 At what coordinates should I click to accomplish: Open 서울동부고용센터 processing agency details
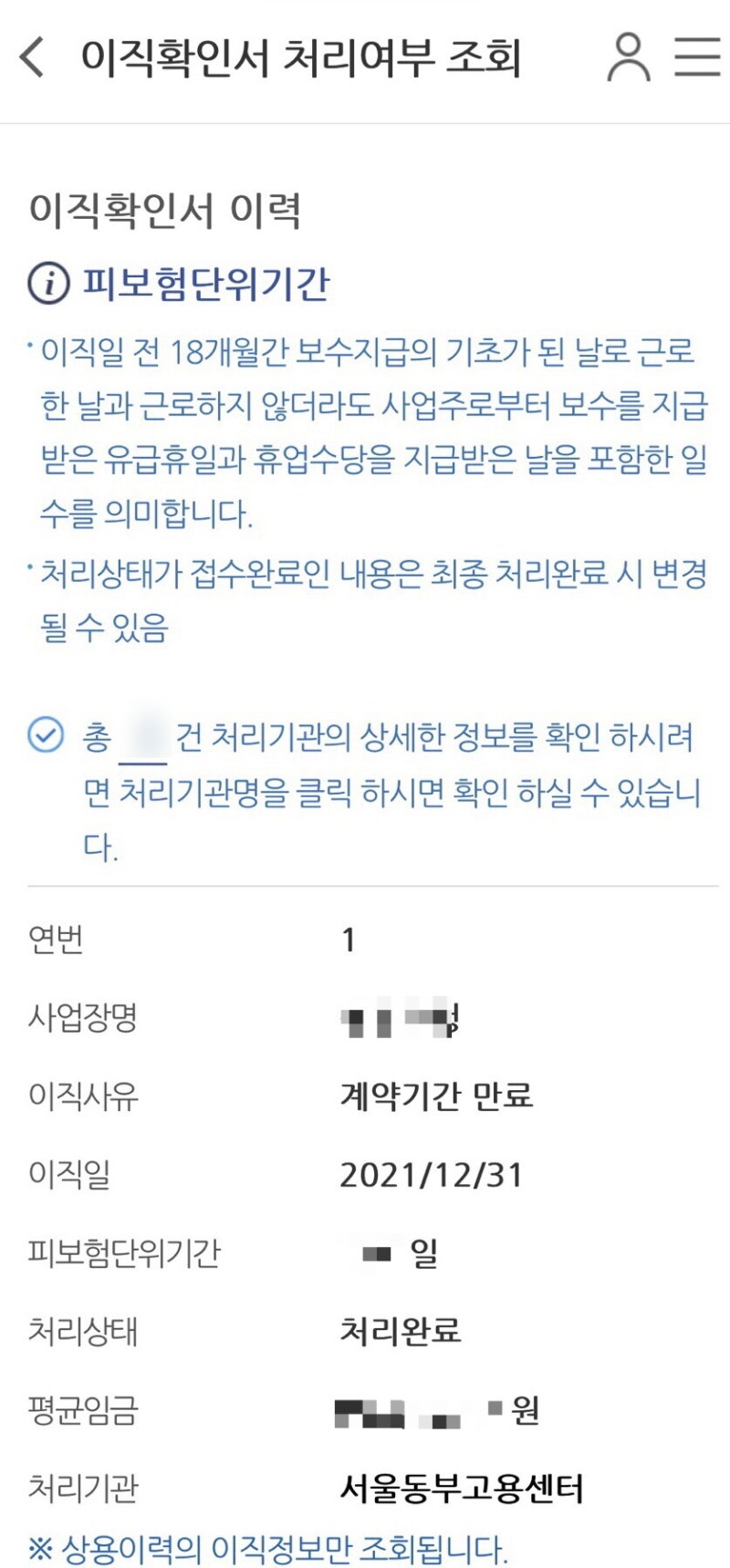(x=461, y=1489)
